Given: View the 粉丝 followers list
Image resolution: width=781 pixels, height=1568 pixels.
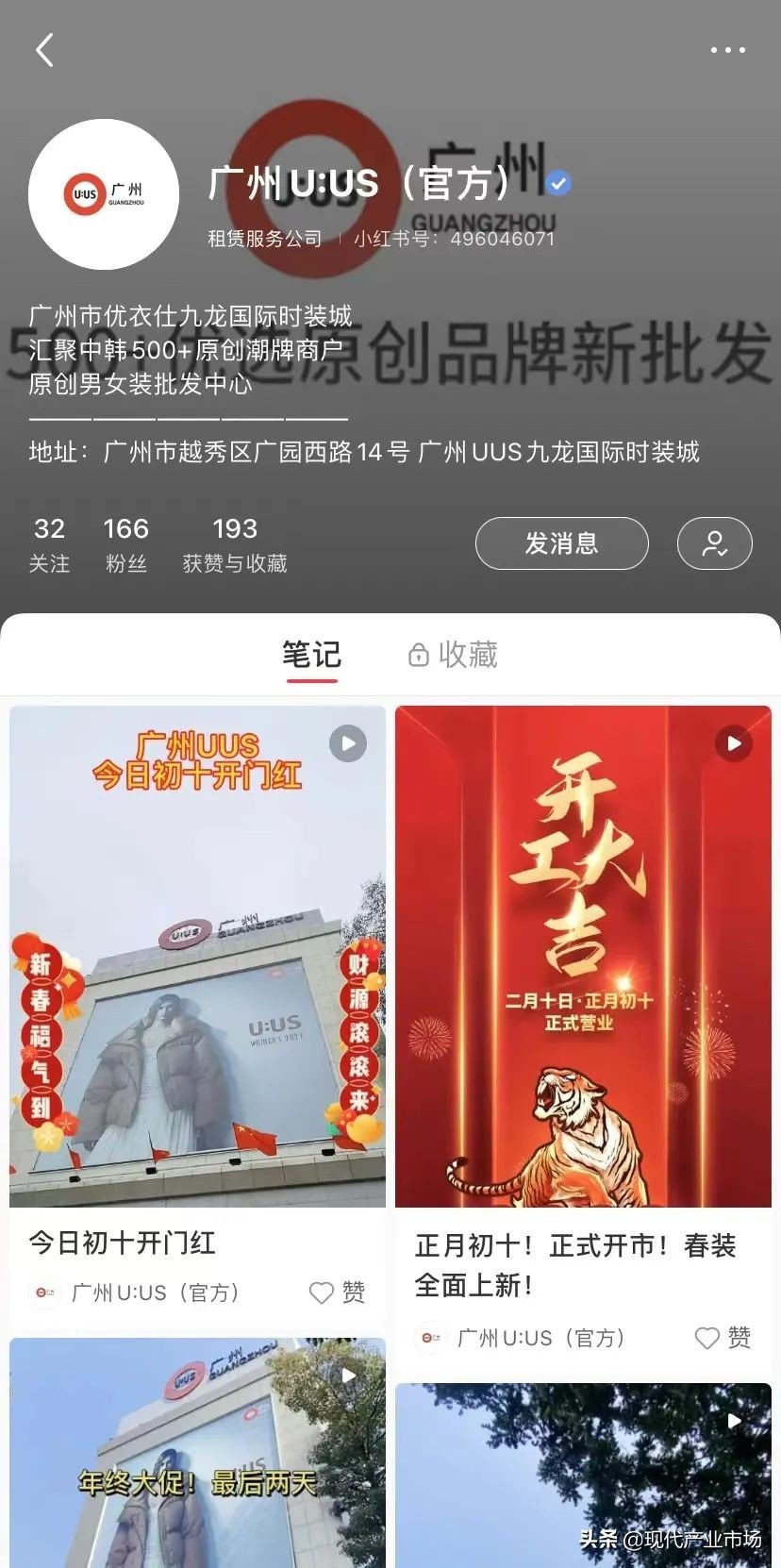Looking at the screenshot, I should pos(126,545).
